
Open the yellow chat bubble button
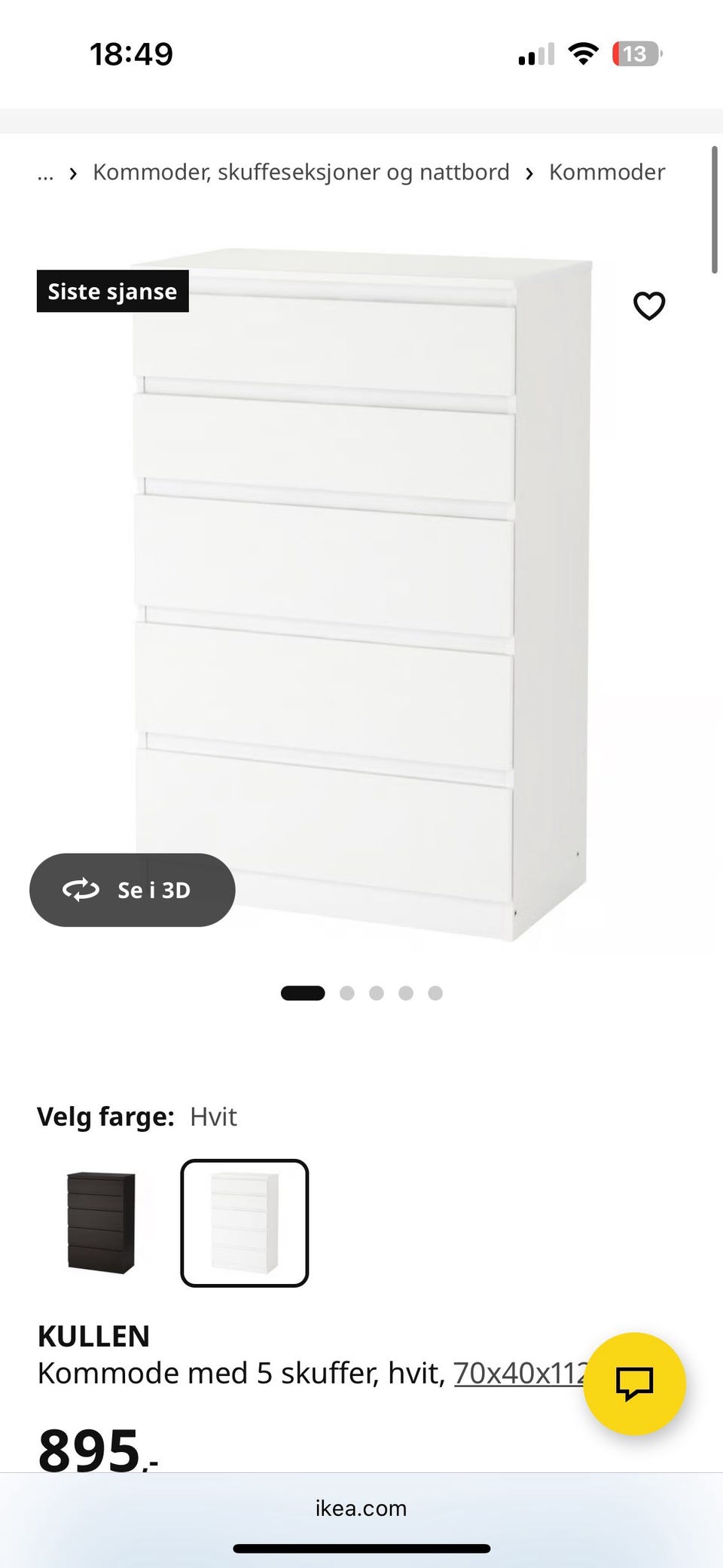[x=634, y=1383]
